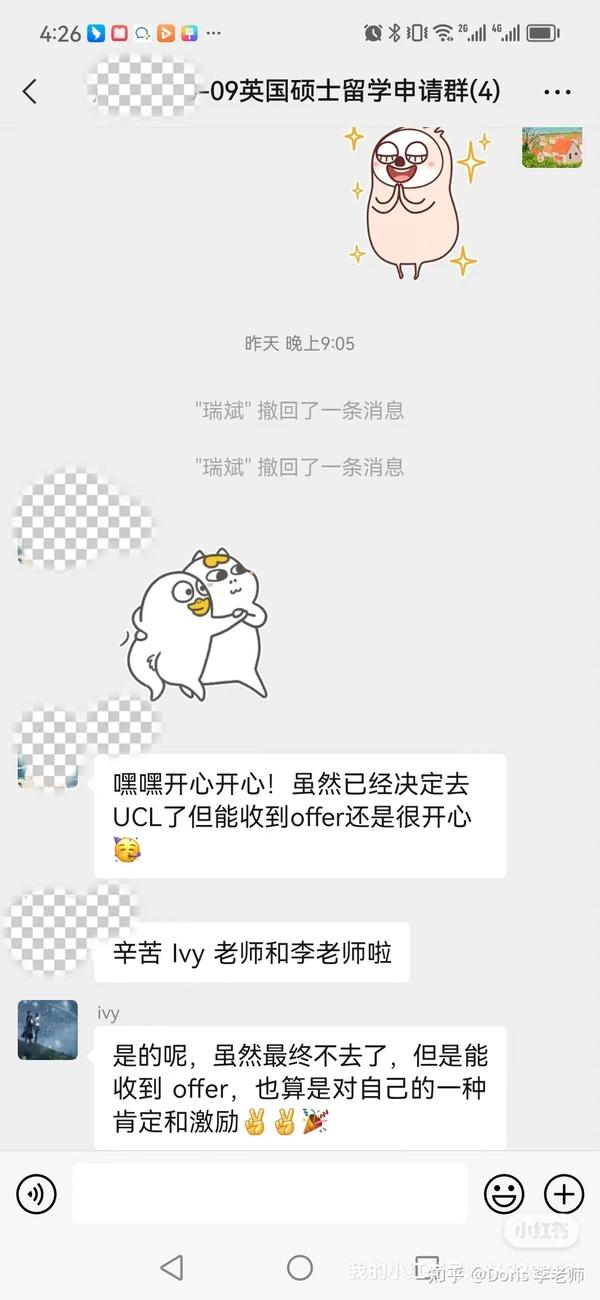
Task: Switch to voice message input
Action: pos(37,1193)
